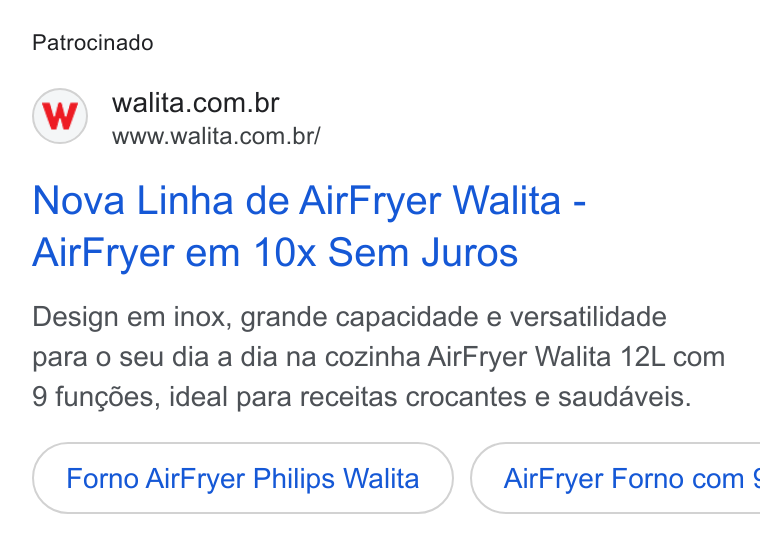Open the AirFryer Forno com 9 chip
Viewport: 760px width, 546px height.
pyautogui.click(x=616, y=478)
